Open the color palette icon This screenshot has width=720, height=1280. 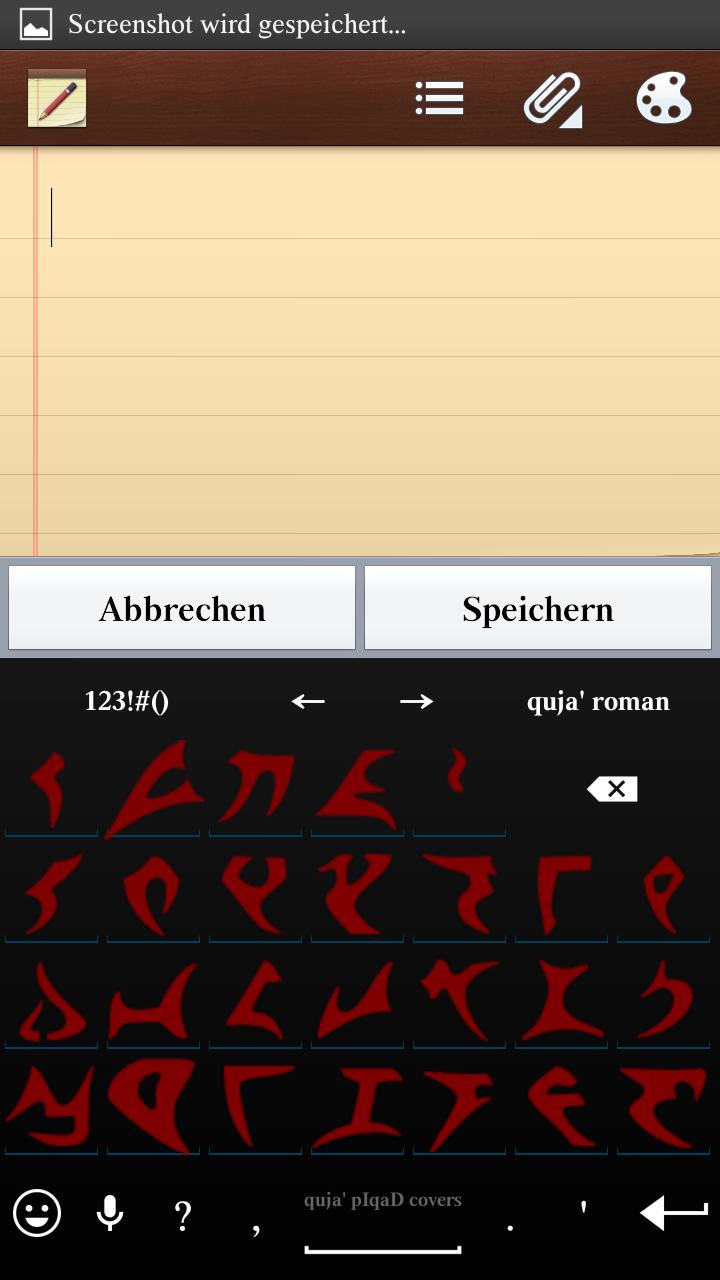(x=664, y=98)
